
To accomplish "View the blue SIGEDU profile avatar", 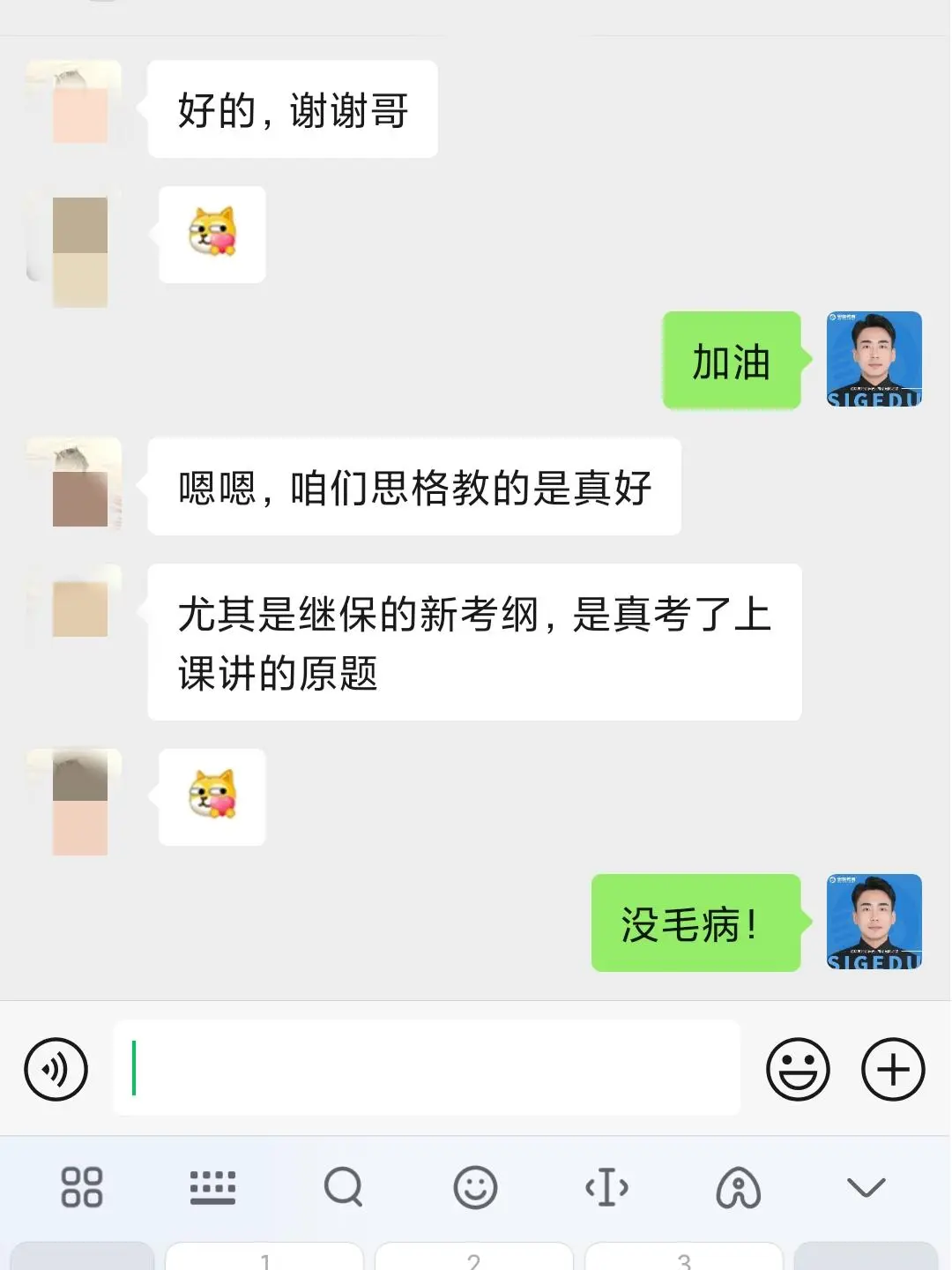I will pyautogui.click(x=874, y=360).
